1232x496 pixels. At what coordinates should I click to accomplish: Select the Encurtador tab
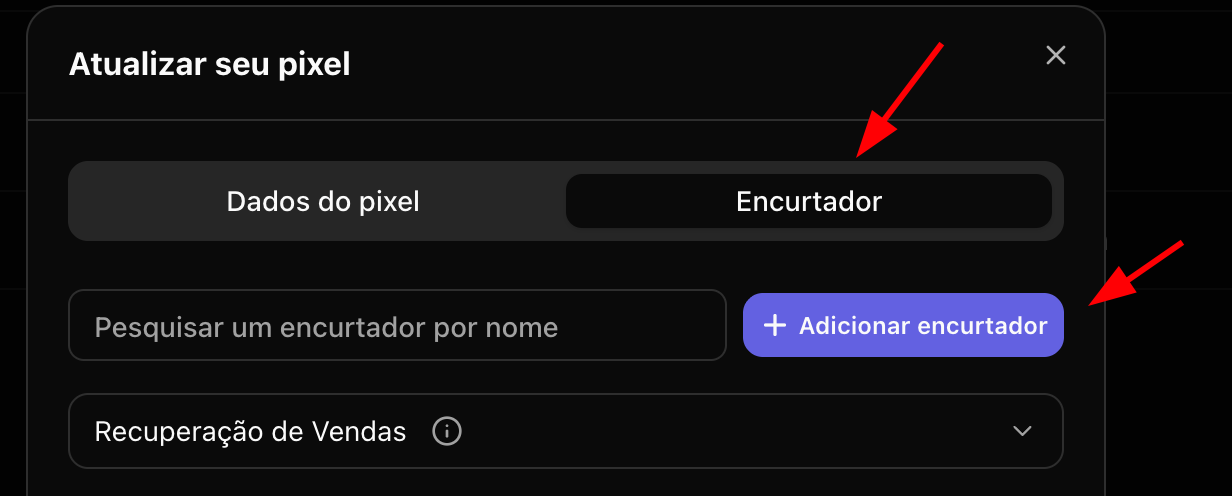808,201
